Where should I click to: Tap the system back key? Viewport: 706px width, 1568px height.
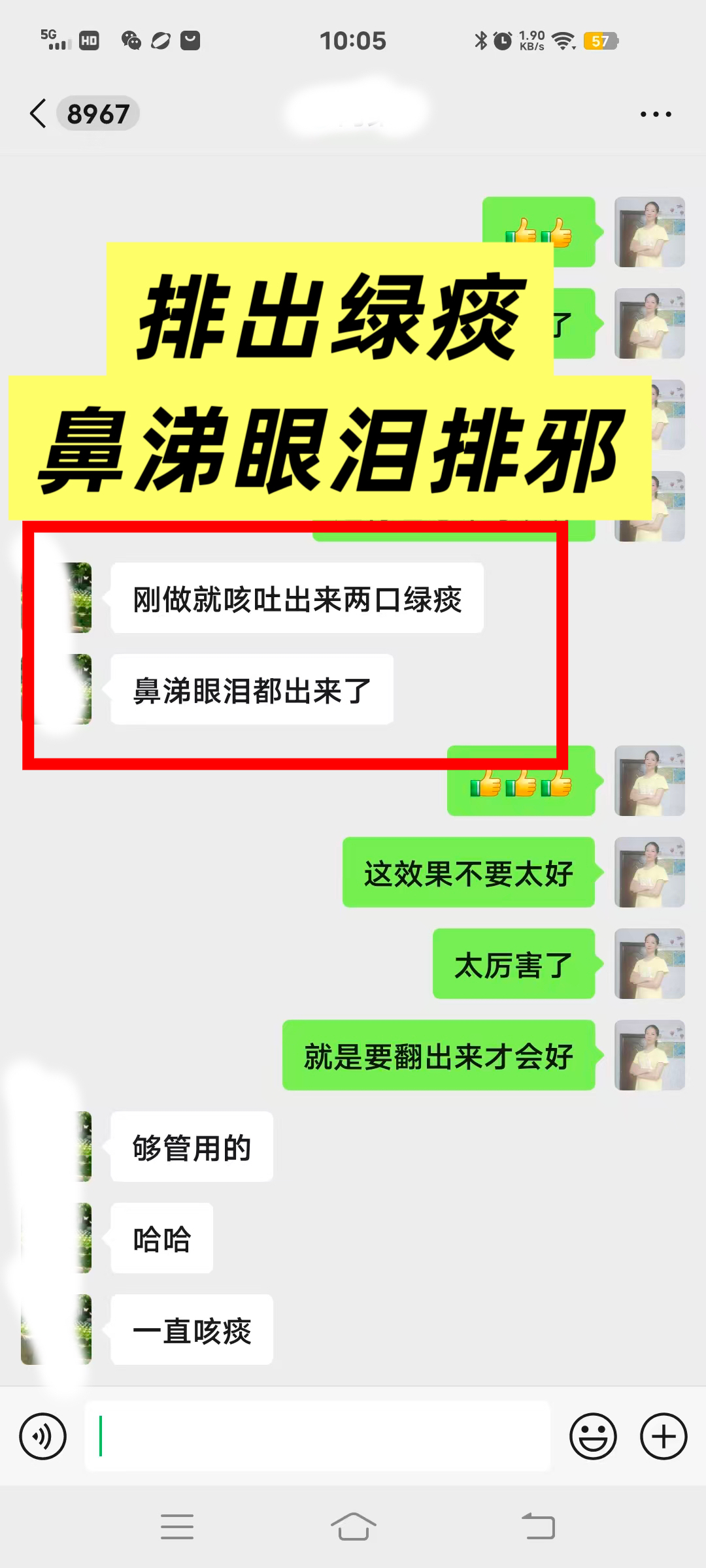[x=538, y=1527]
